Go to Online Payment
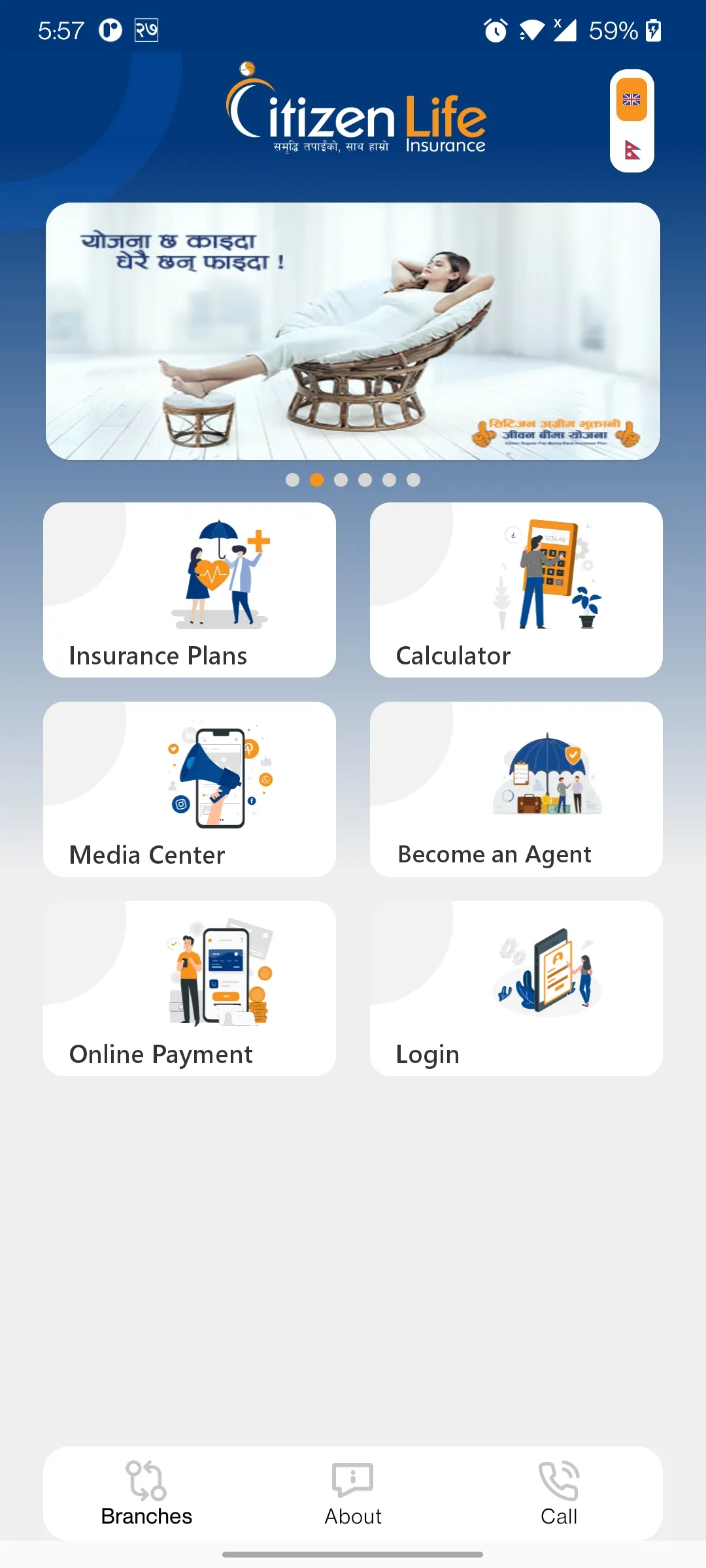Viewport: 706px width, 1568px height. [x=190, y=988]
